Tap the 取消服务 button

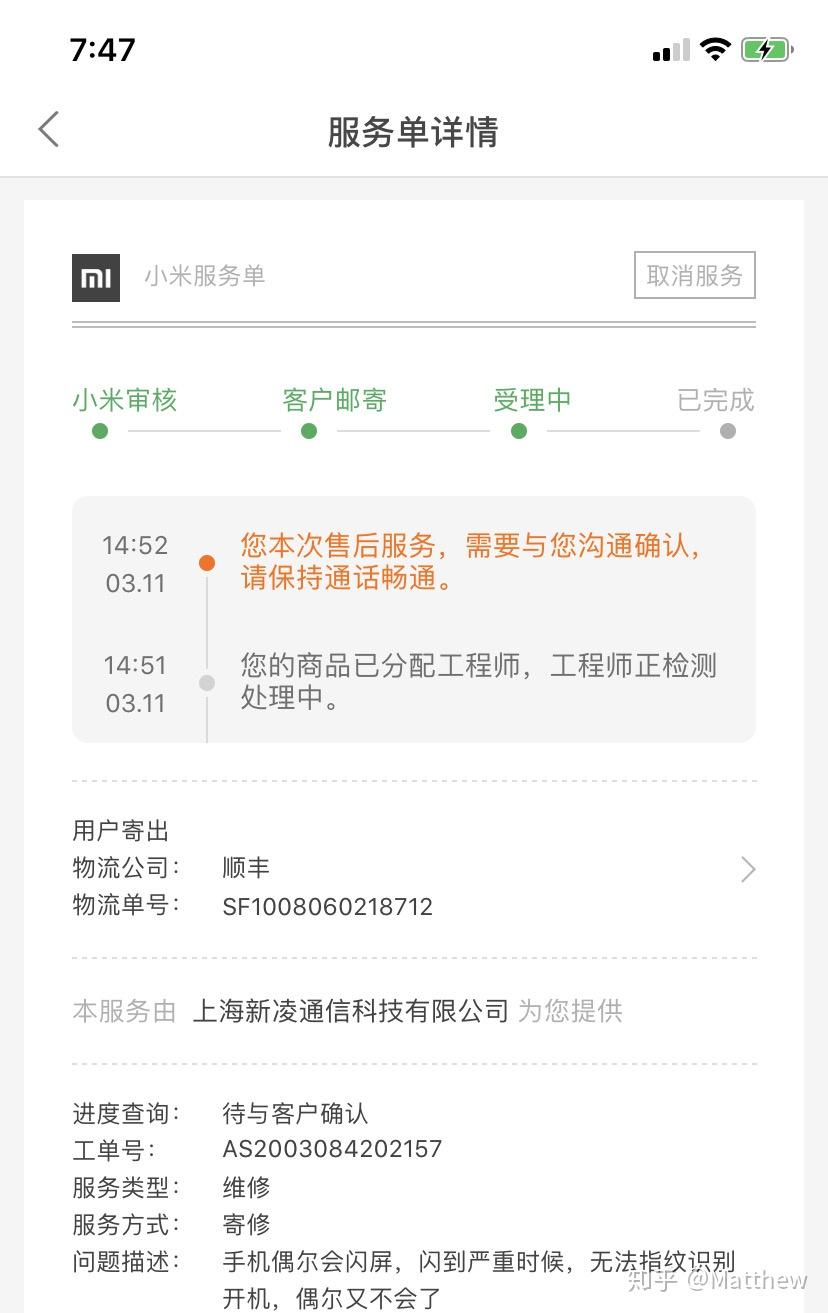pyautogui.click(x=694, y=276)
